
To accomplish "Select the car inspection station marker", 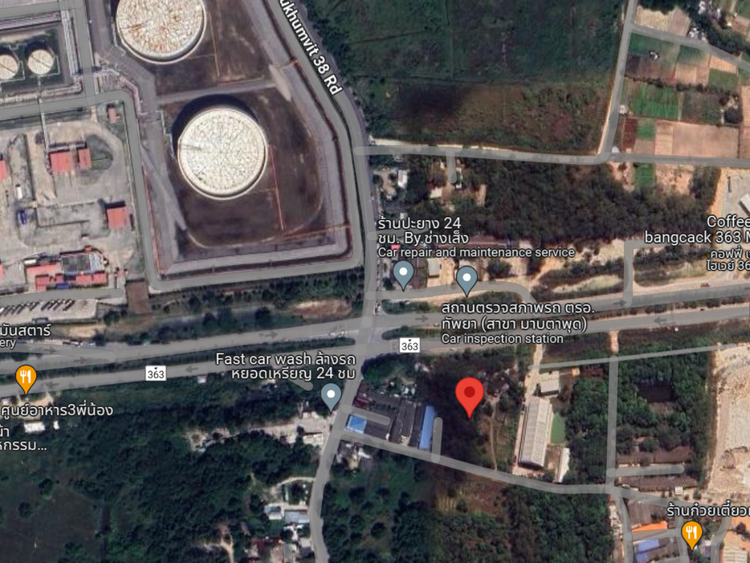I will tap(467, 279).
